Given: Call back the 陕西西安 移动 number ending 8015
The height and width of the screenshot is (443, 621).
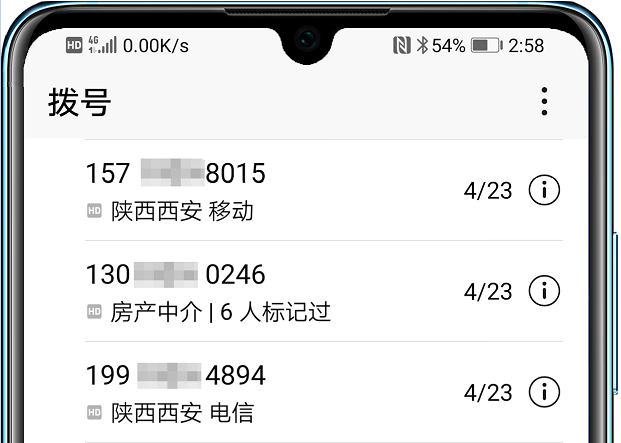Looking at the screenshot, I should click(250, 190).
